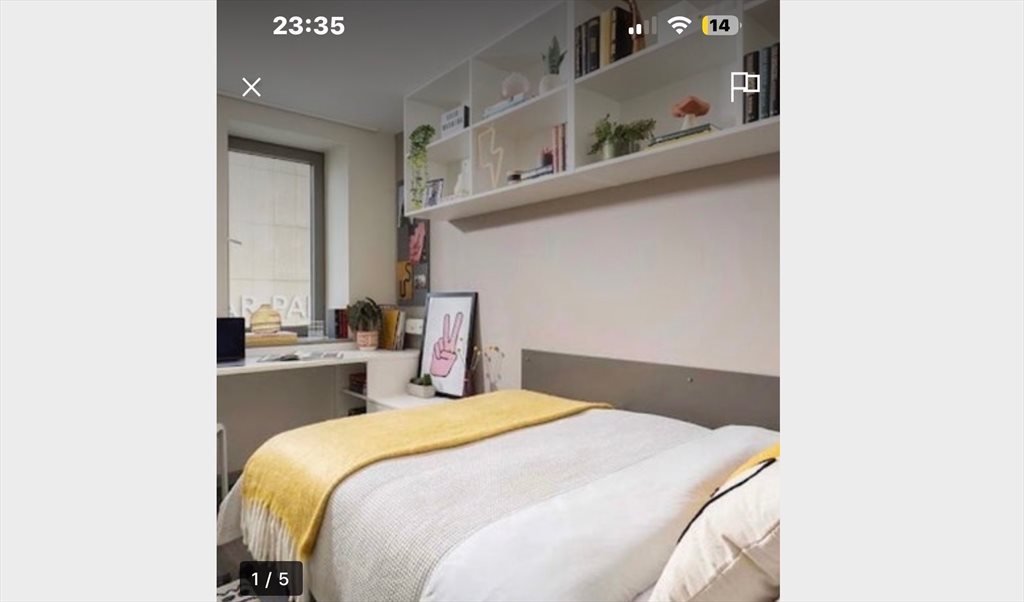Report this photo with the flag icon
Image resolution: width=1024 pixels, height=602 pixels.
click(744, 87)
